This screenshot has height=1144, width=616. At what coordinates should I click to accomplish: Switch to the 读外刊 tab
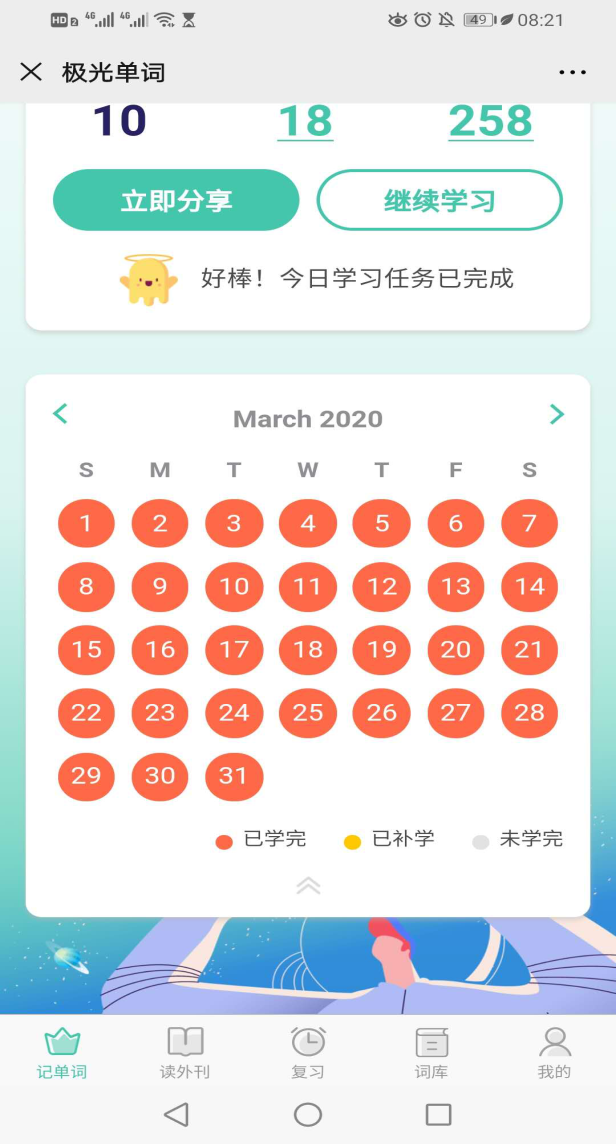tap(185, 1053)
